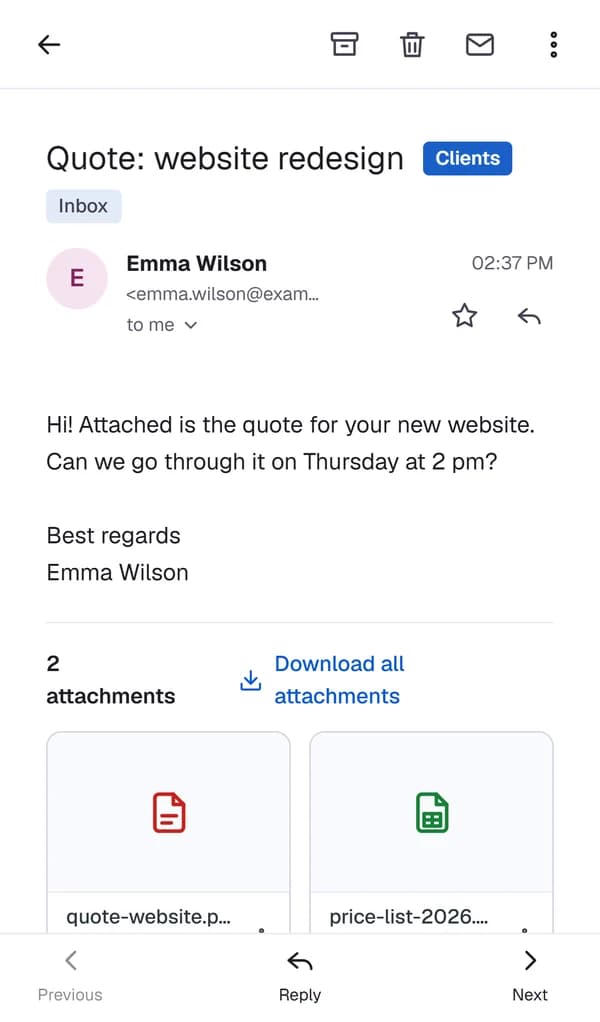600x1022 pixels.
Task: Tap the reply arrow next to the star
Action: 529,317
